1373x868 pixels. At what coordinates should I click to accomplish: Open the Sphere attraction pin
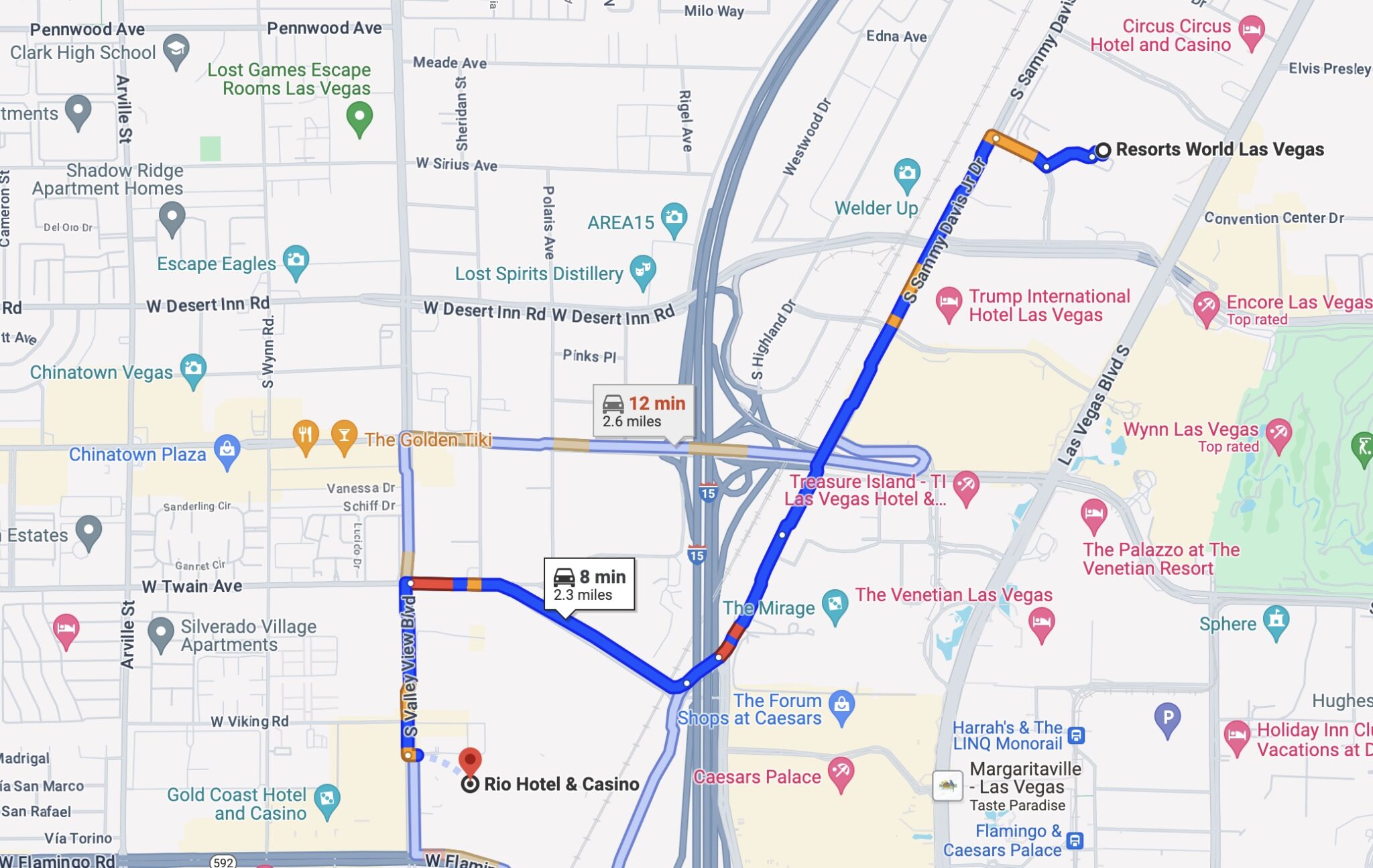(1276, 620)
